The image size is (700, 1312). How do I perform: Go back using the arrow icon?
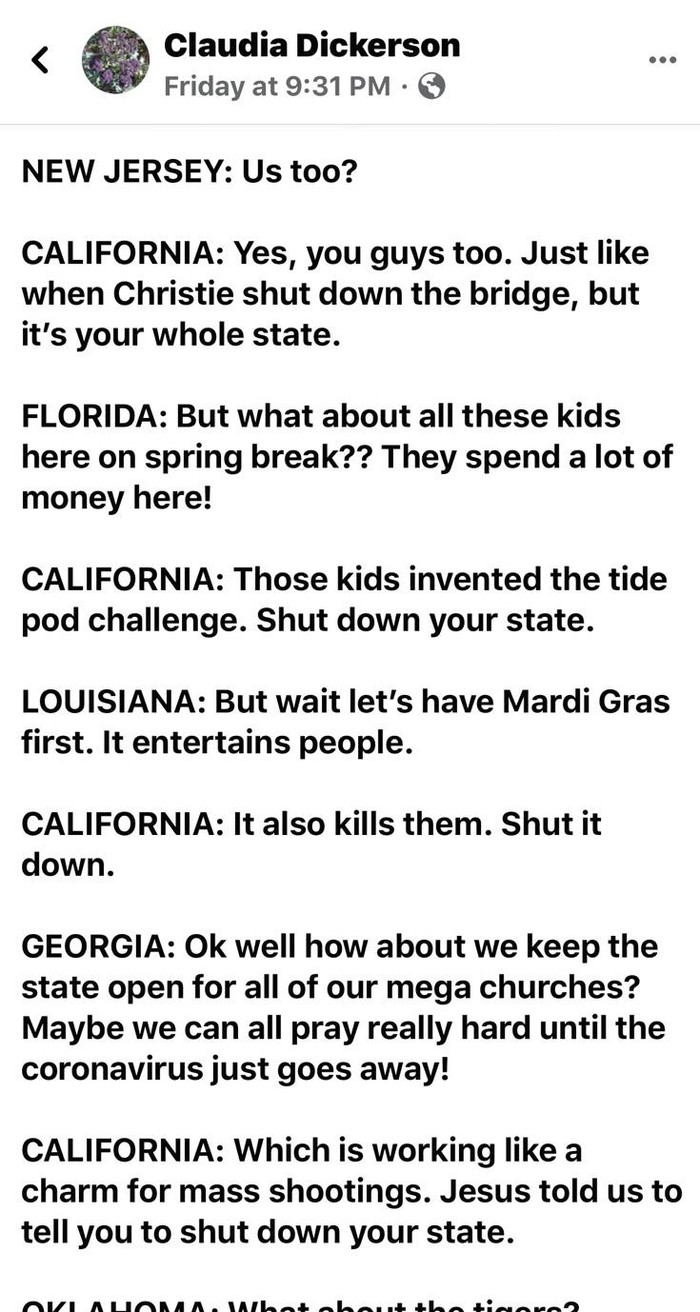40,61
